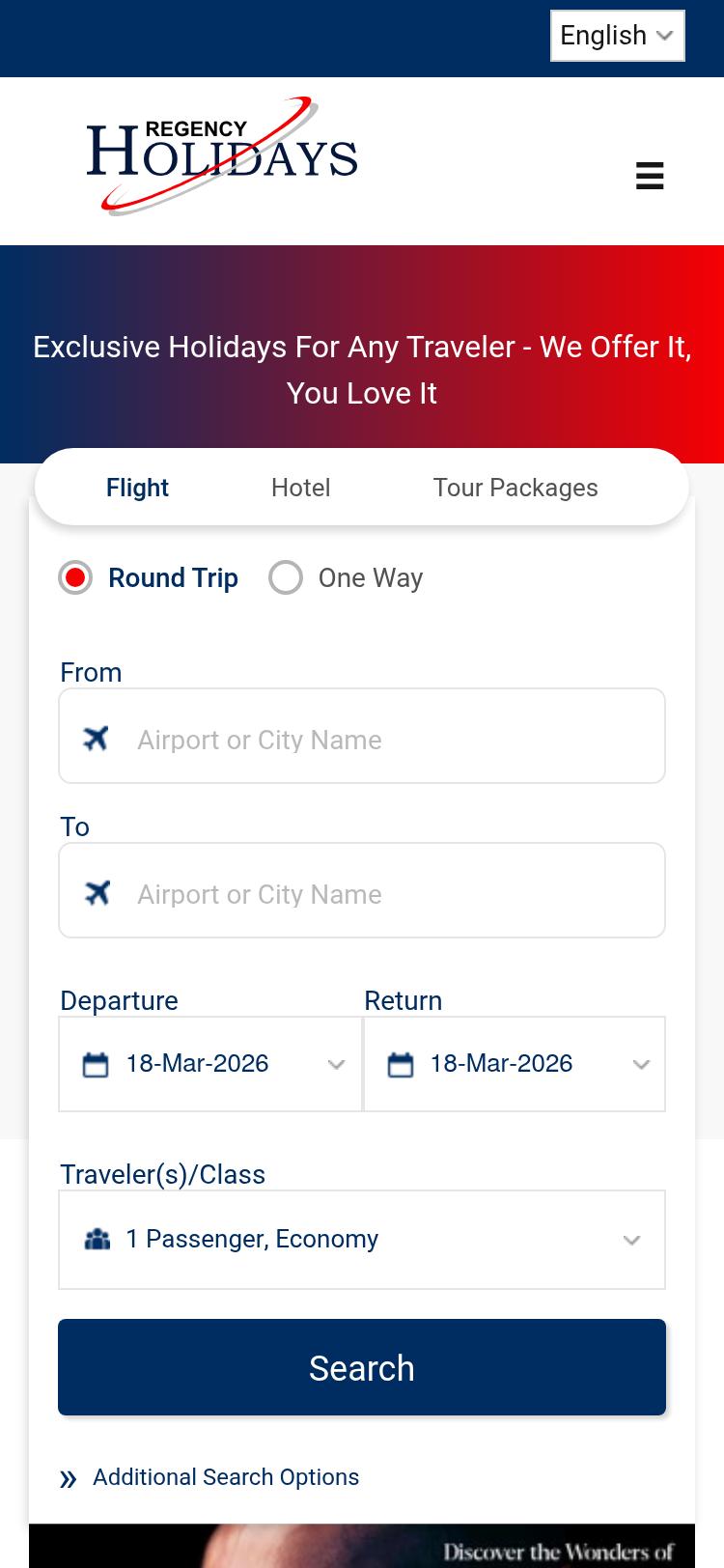Click the plane icon in the From field
The height and width of the screenshot is (1568, 724).
point(96,738)
